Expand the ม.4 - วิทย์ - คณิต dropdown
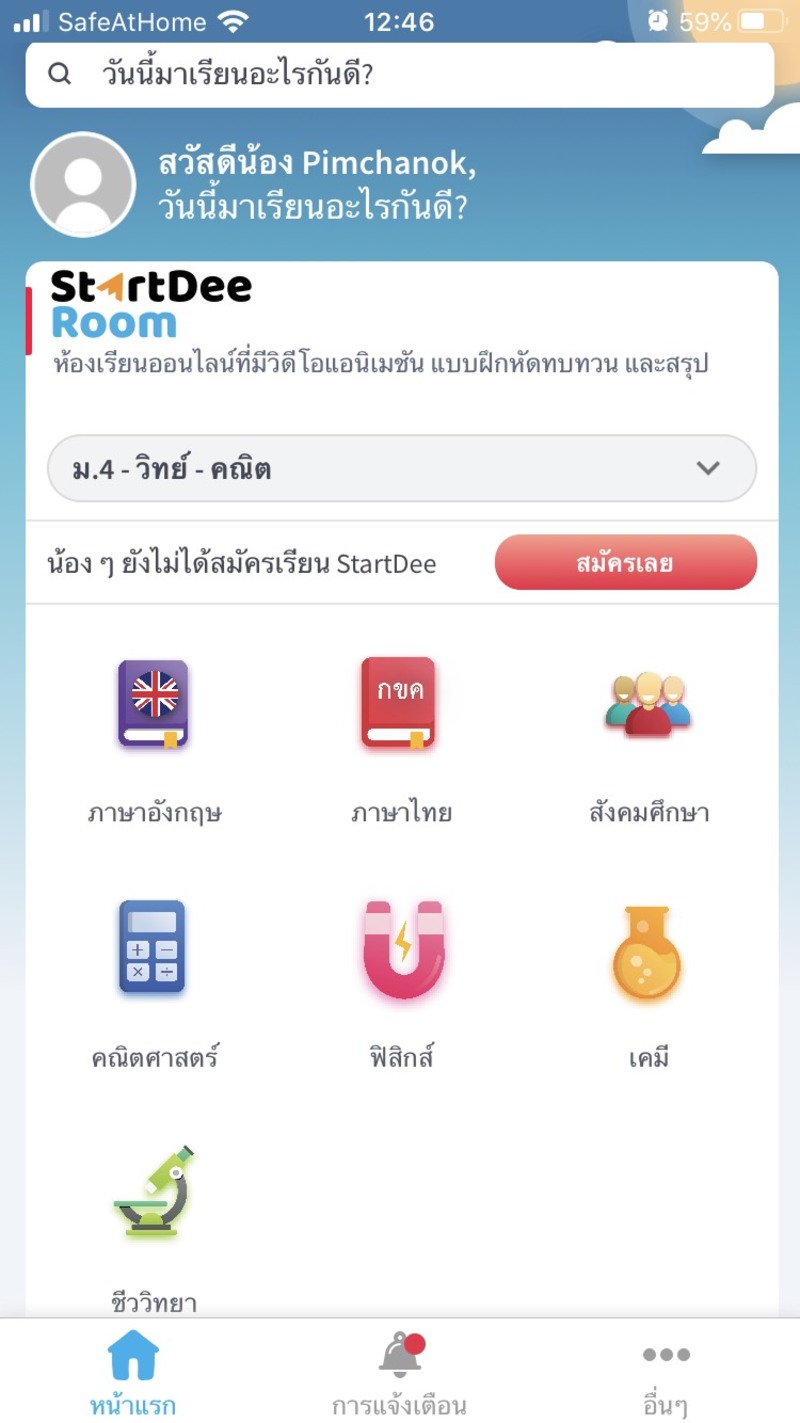Screen dimensions: 800x1423 pyautogui.click(x=402, y=468)
